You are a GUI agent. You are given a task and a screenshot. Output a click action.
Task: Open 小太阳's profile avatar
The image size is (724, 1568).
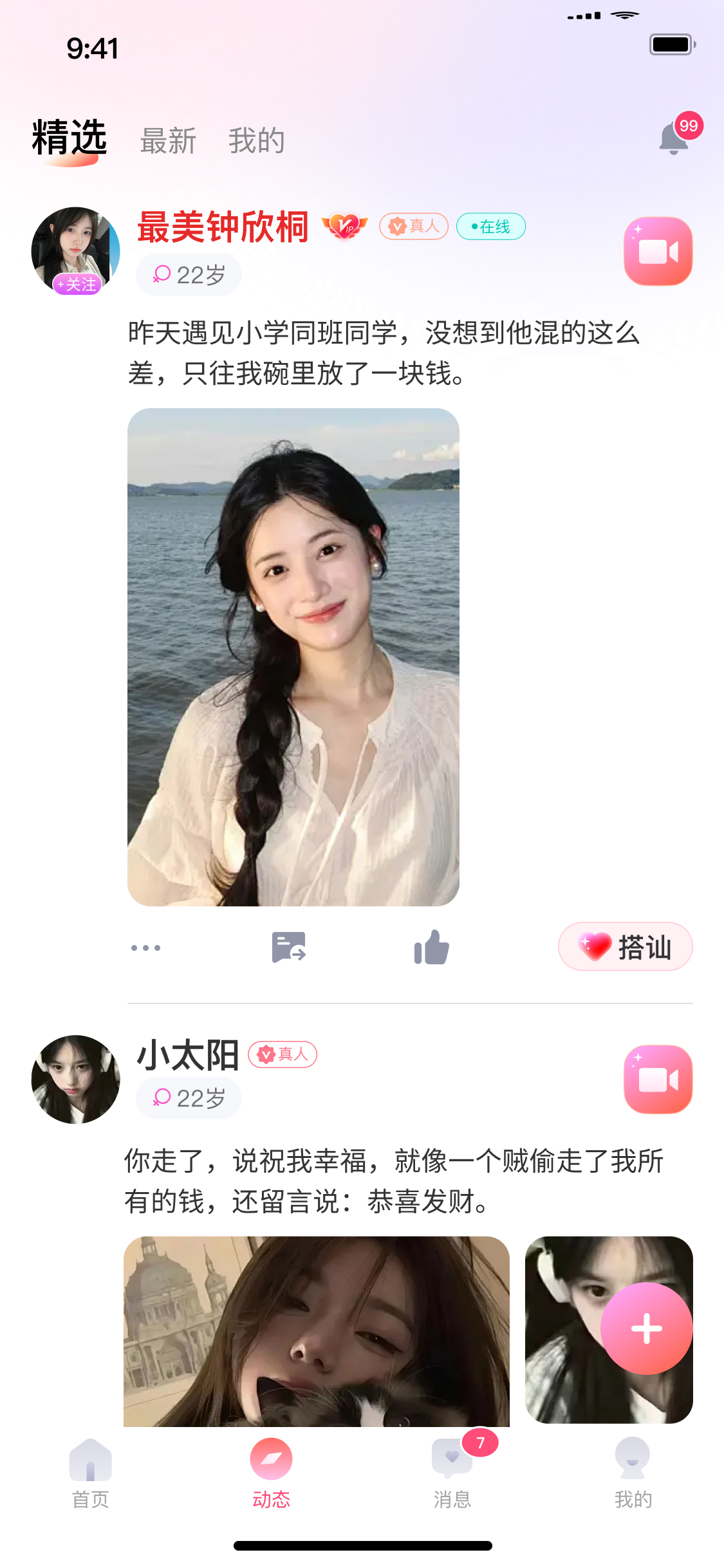click(x=76, y=1079)
